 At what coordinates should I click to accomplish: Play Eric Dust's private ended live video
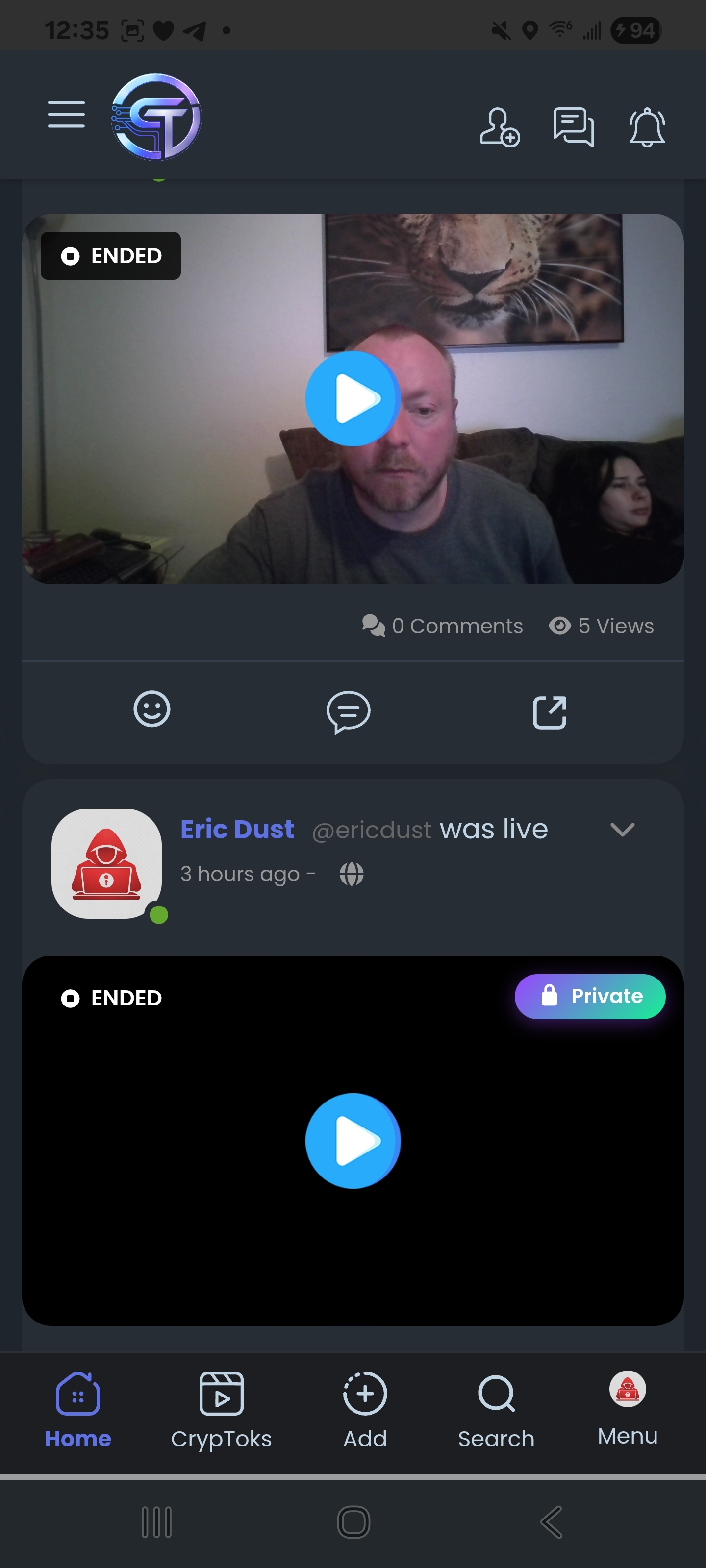click(352, 1141)
